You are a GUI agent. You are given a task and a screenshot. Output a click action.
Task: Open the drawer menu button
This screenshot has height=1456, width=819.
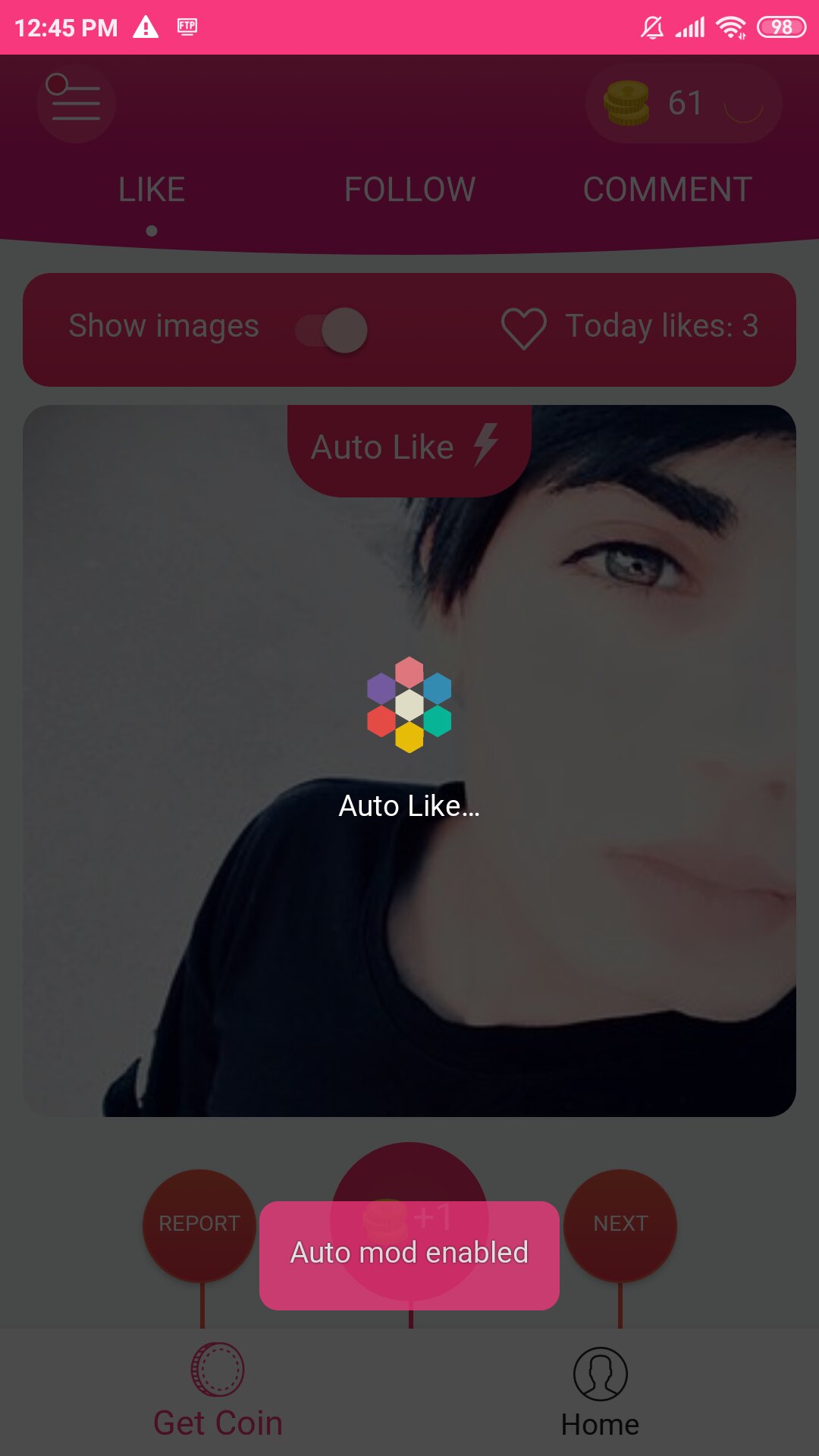click(x=76, y=103)
